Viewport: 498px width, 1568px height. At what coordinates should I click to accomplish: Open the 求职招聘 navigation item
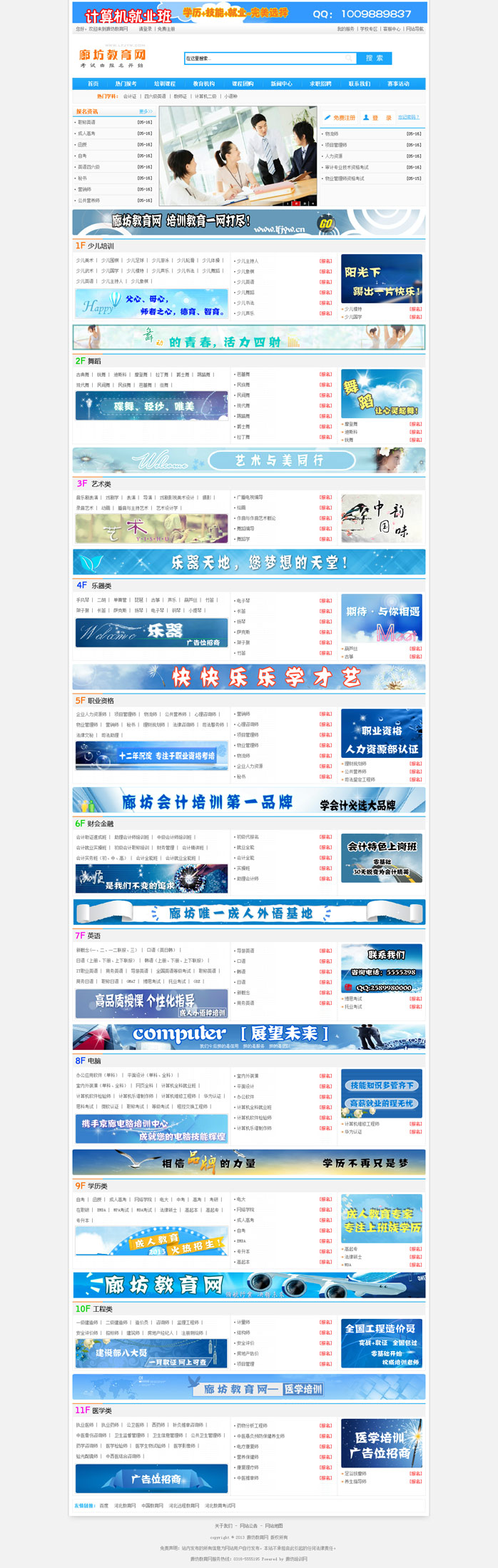point(320,84)
